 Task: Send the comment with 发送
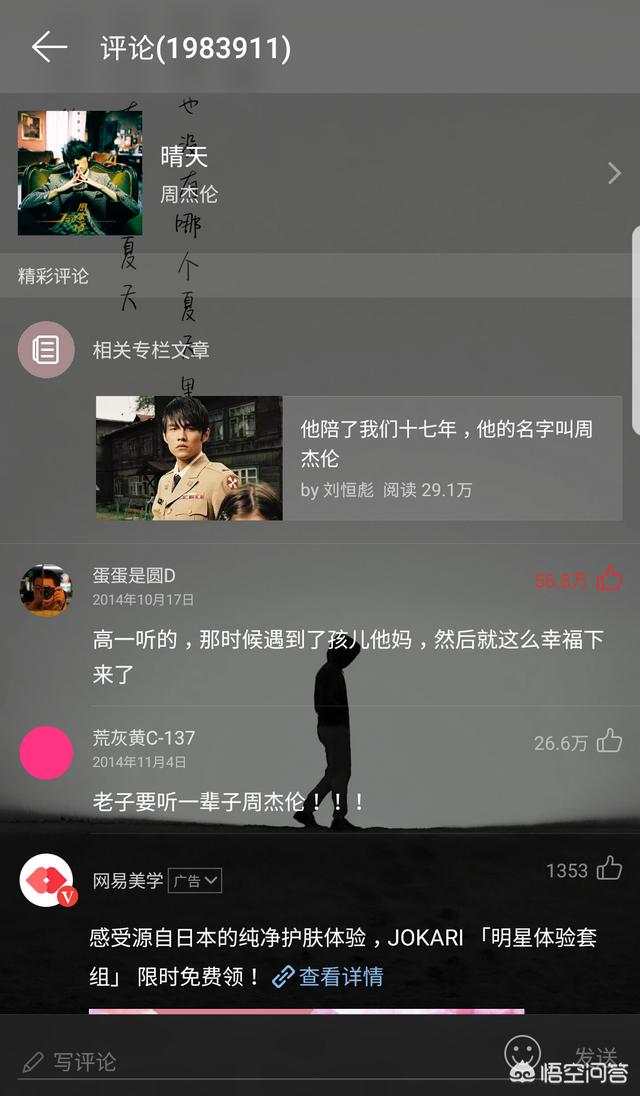point(596,1057)
